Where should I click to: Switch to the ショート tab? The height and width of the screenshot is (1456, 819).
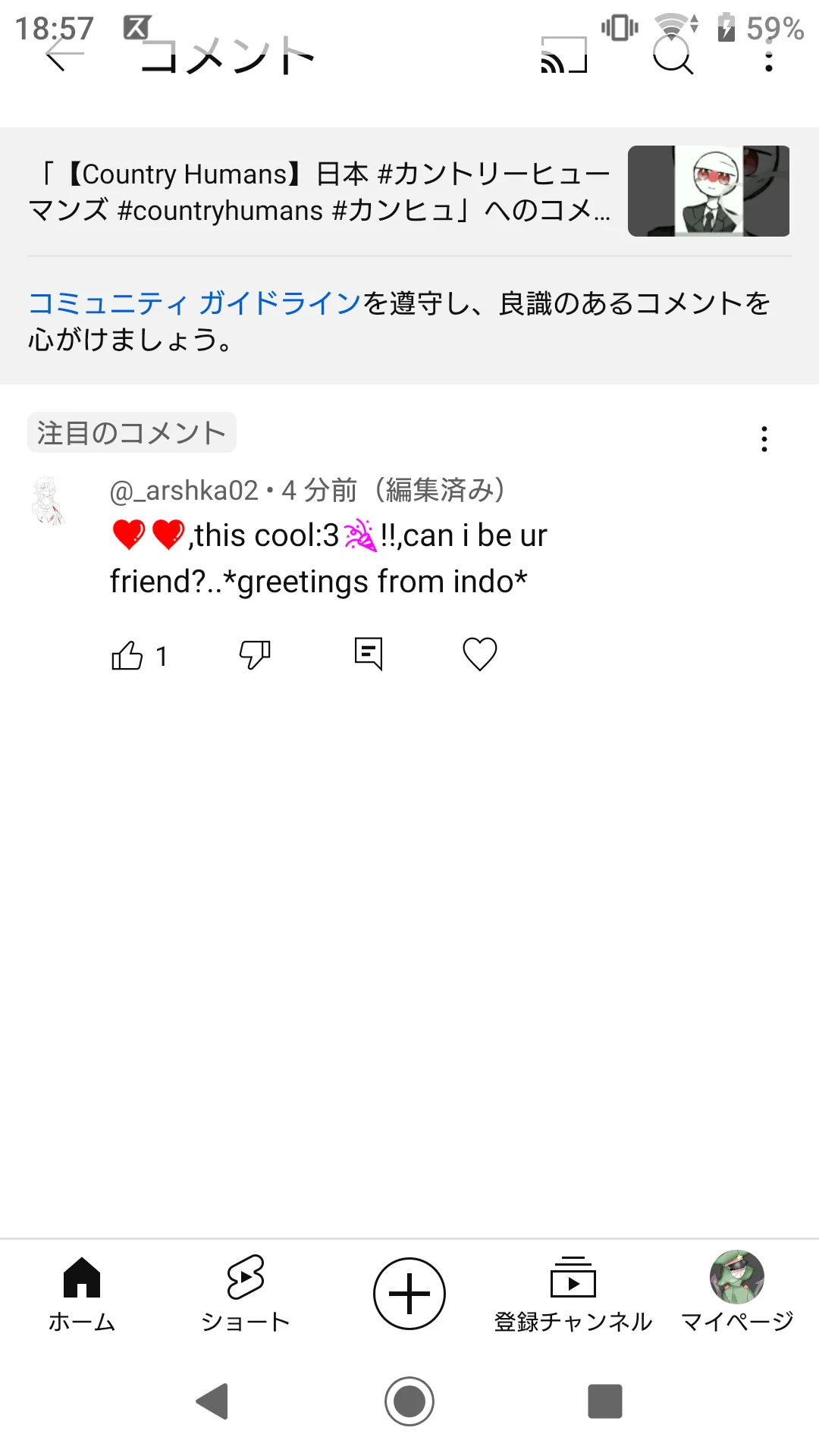click(x=246, y=1294)
